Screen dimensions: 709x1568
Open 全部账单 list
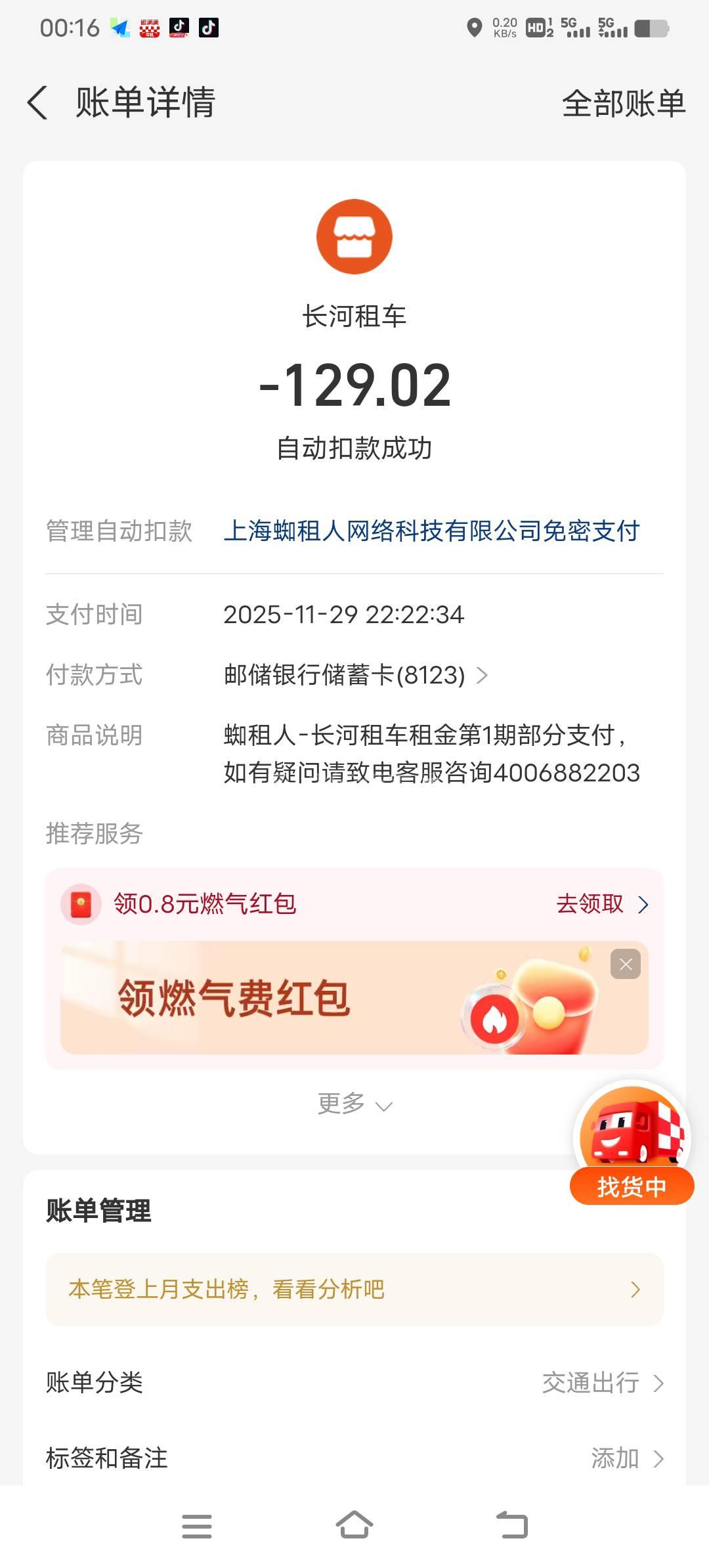click(x=623, y=104)
